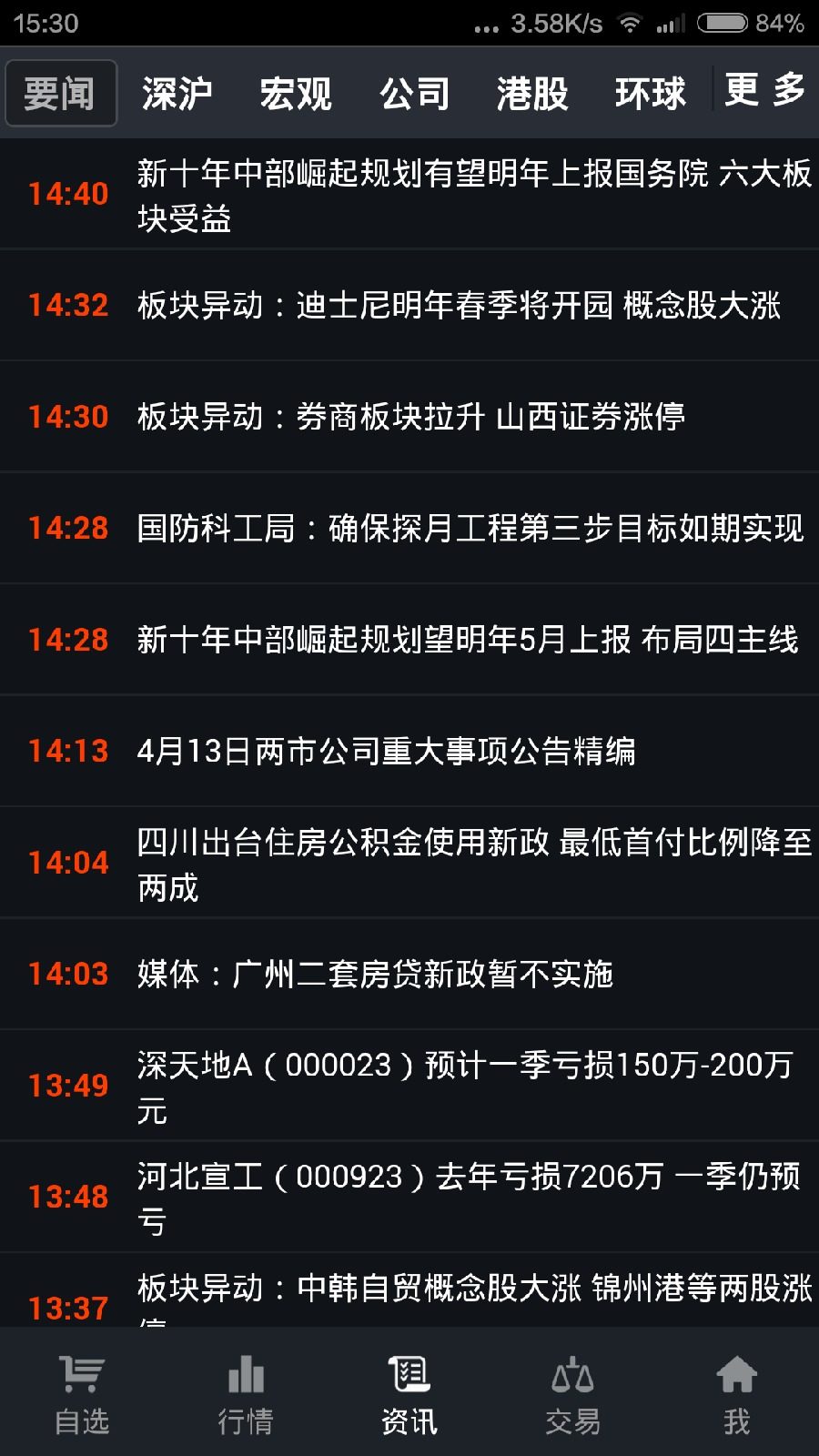Select the currently active 要闻 tab
Screen dimensions: 819x1456
[x=60, y=94]
